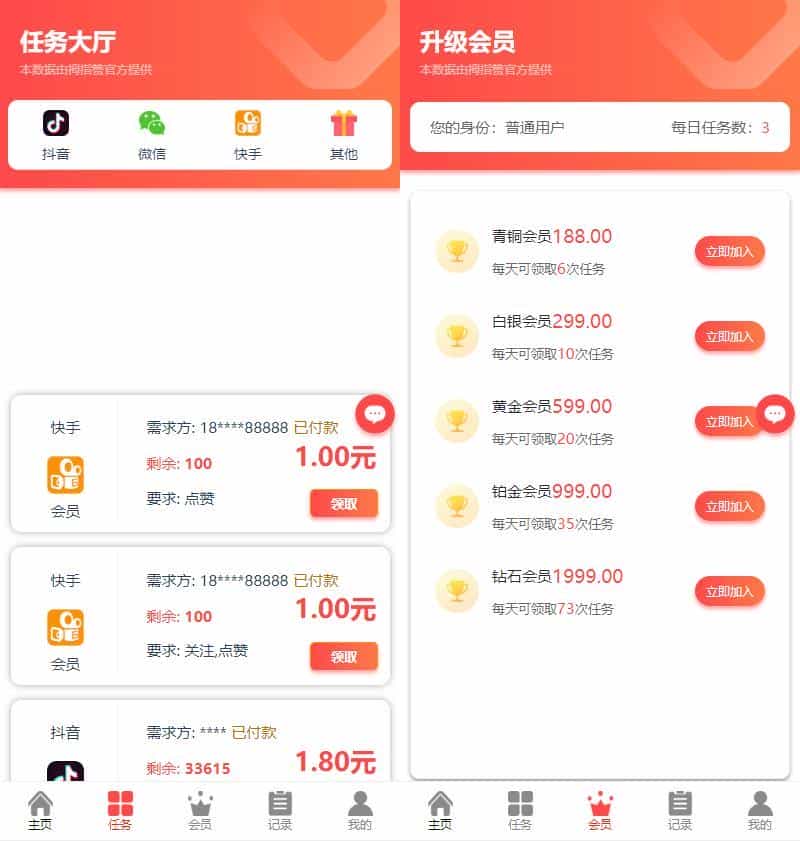Tap 领取 on the 点赞 Kuaishou task
This screenshot has width=800, height=841.
[343, 504]
